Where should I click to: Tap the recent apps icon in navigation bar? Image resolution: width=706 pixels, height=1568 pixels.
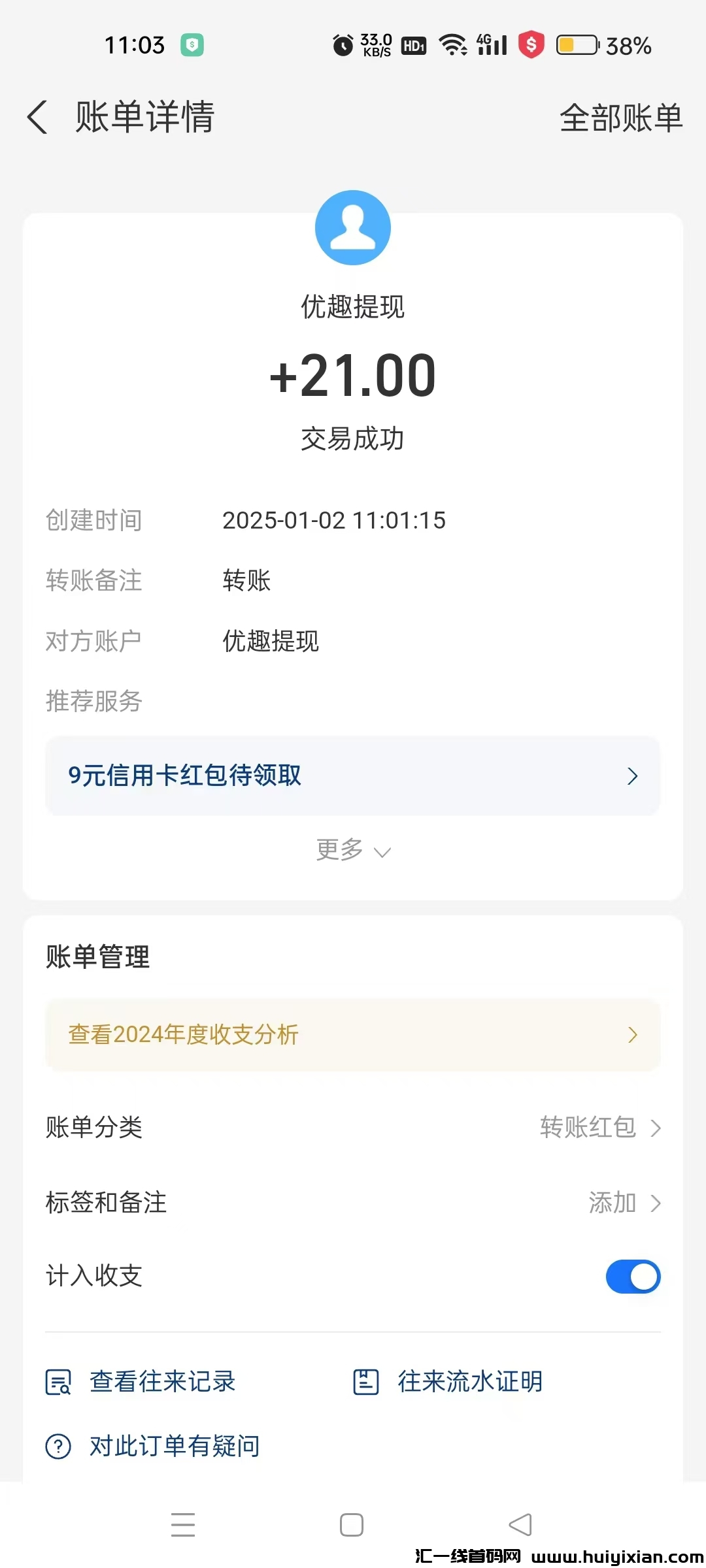pos(184,1525)
